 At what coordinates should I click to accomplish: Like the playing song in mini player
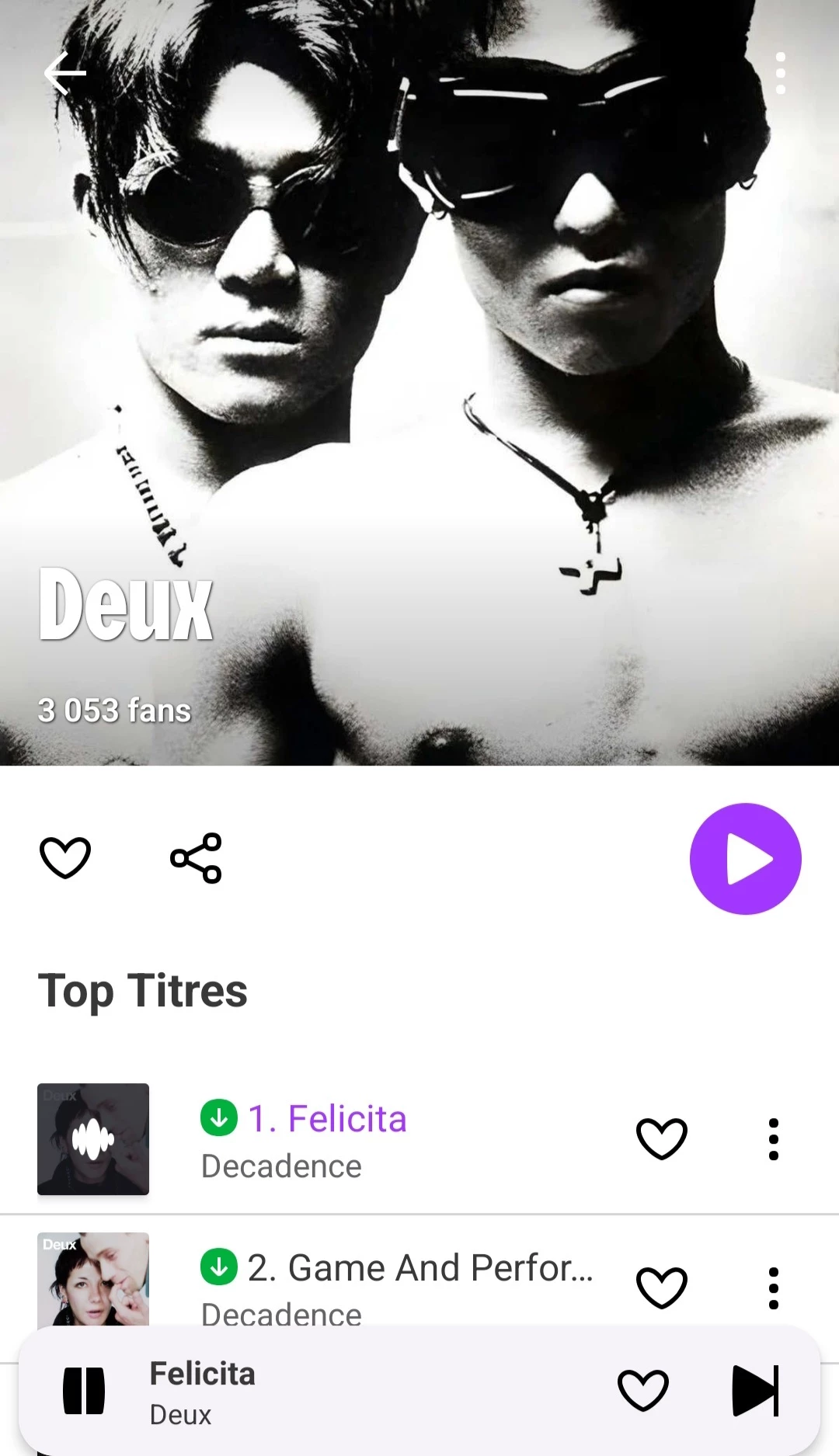(642, 1391)
